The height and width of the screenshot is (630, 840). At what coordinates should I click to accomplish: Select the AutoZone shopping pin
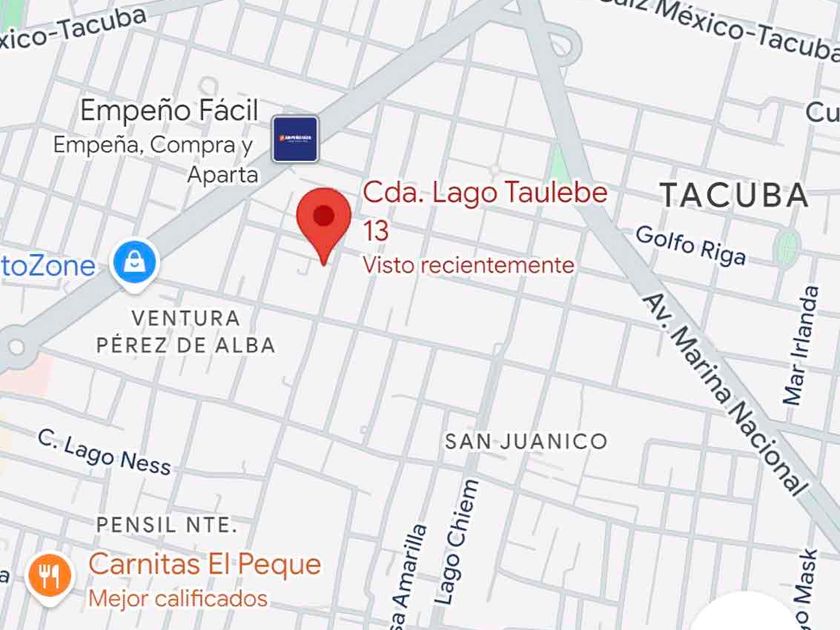(134, 264)
